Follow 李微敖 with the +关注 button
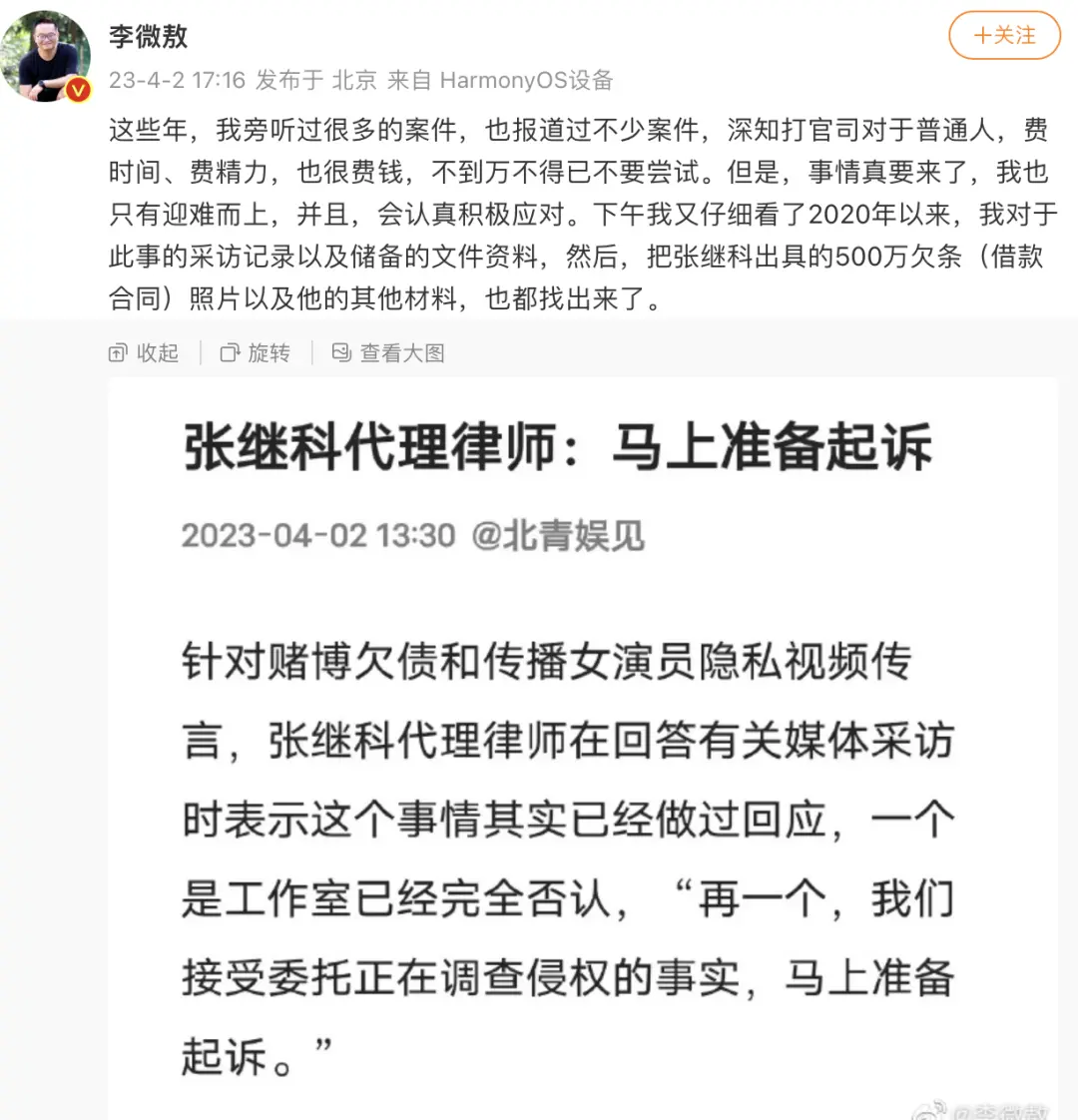Viewport: 1078px width, 1120px height. point(1003,36)
